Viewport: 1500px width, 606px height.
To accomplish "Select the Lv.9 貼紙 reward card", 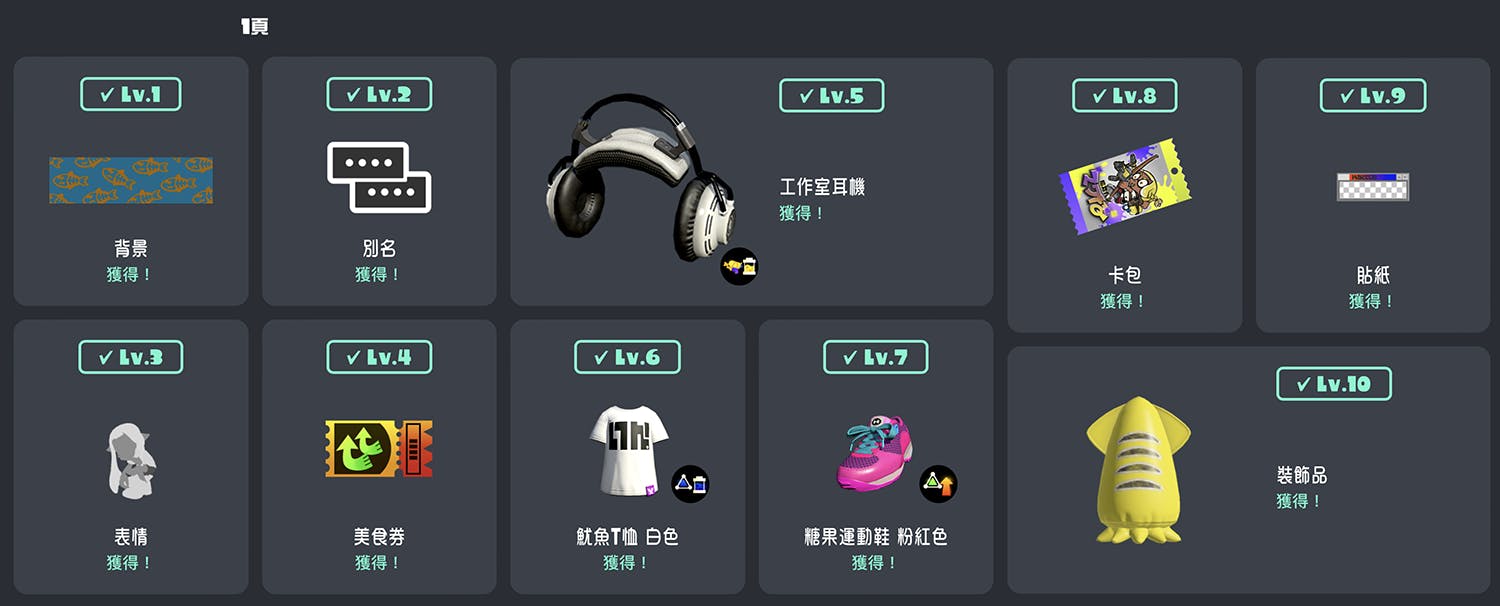I will pyautogui.click(x=1372, y=195).
